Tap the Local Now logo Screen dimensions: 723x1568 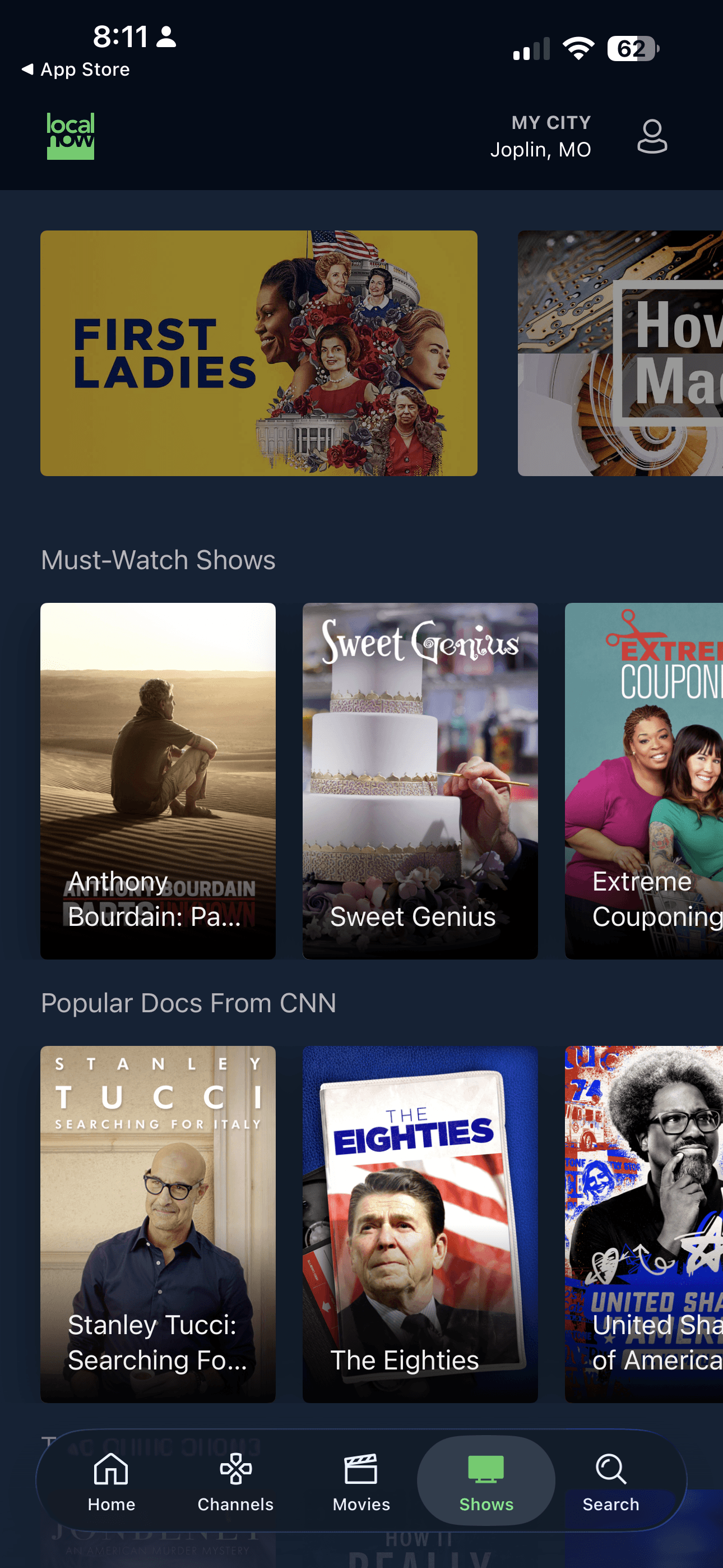[x=71, y=136]
